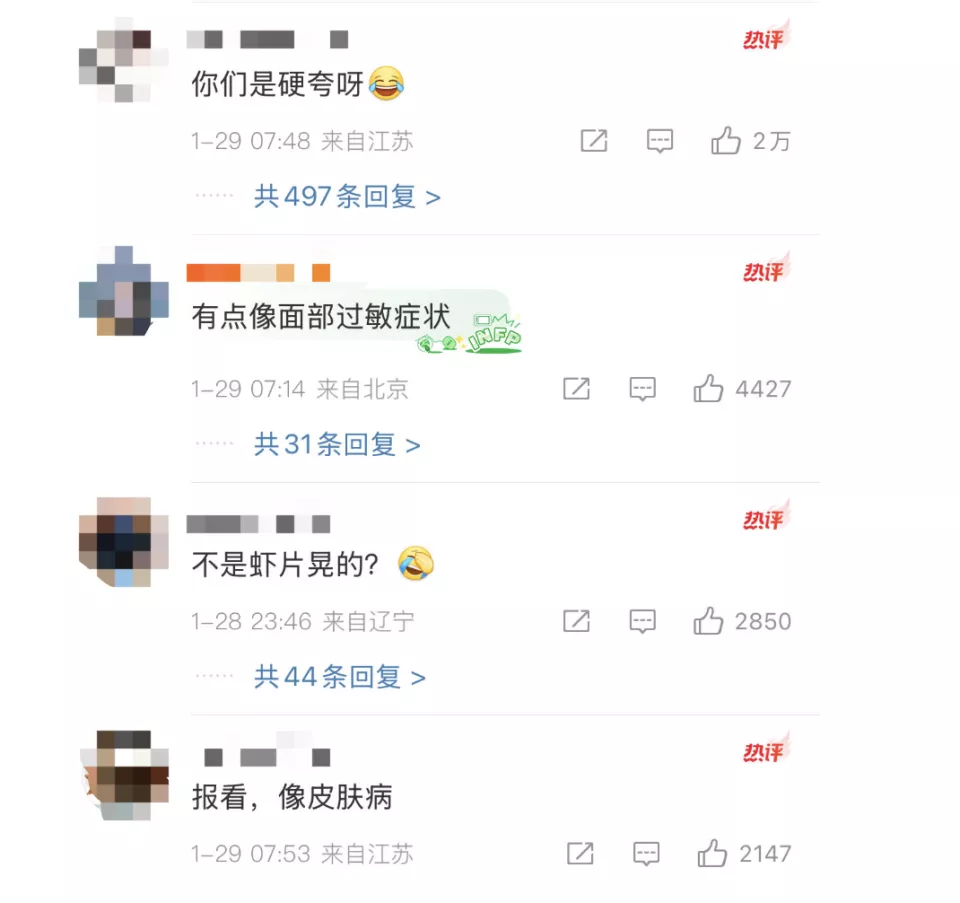960x903 pixels.
Task: Repost the comment 有点像面部过敏症状
Action: tap(576, 389)
